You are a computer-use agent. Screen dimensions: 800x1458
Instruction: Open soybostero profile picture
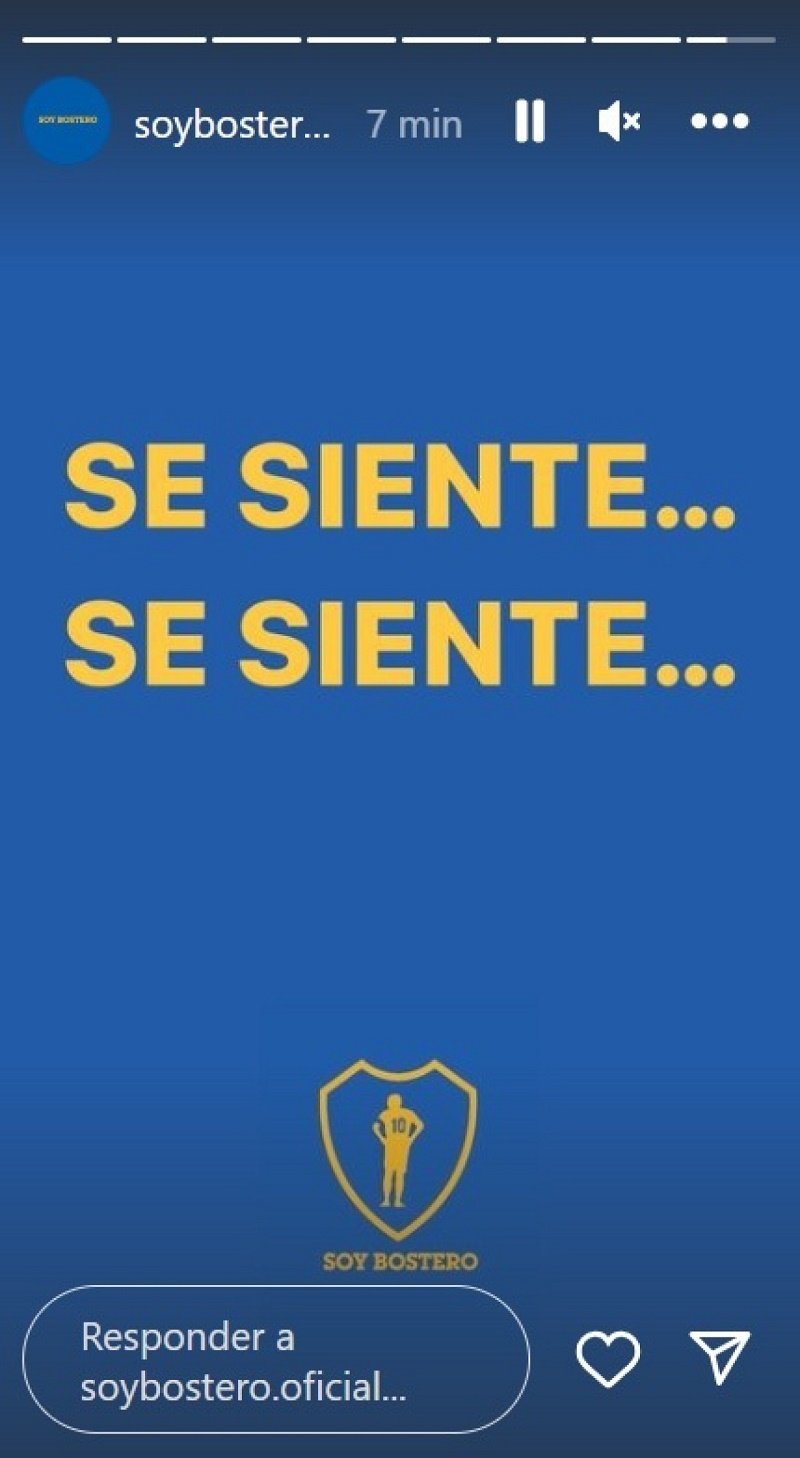pyautogui.click(x=67, y=121)
